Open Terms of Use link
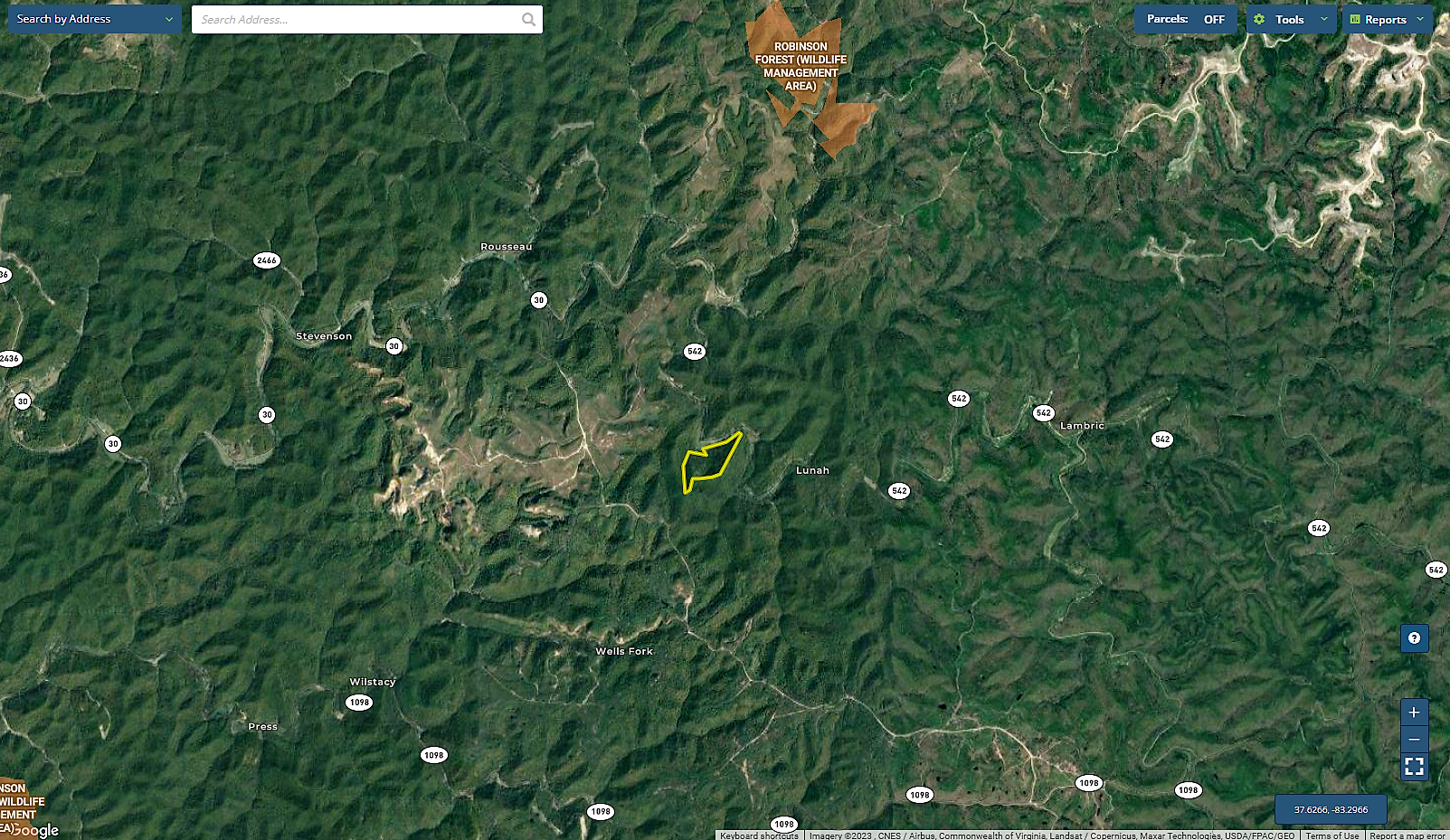1450x840 pixels. (1332, 835)
